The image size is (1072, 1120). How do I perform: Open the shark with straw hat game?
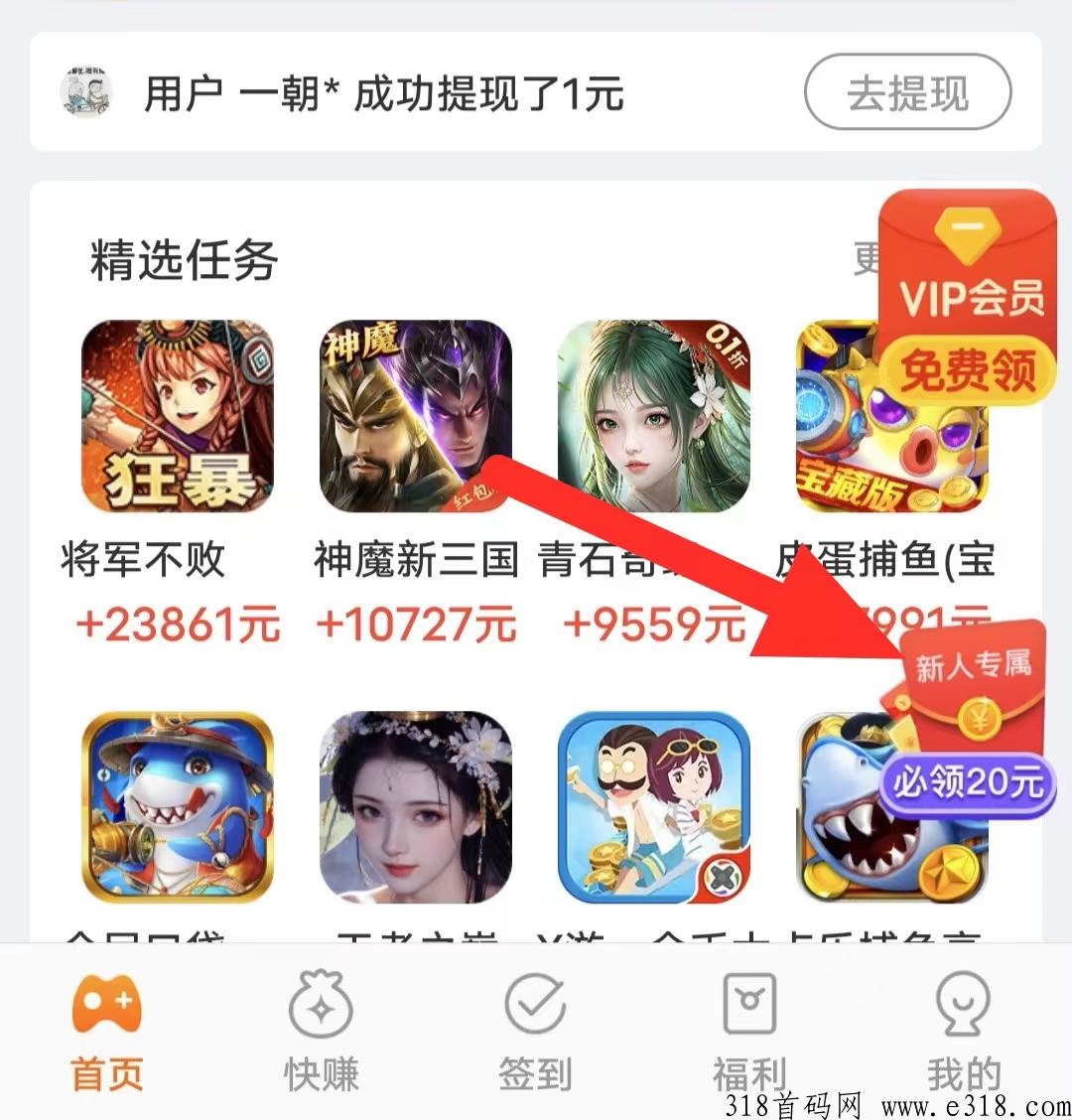coord(177,806)
